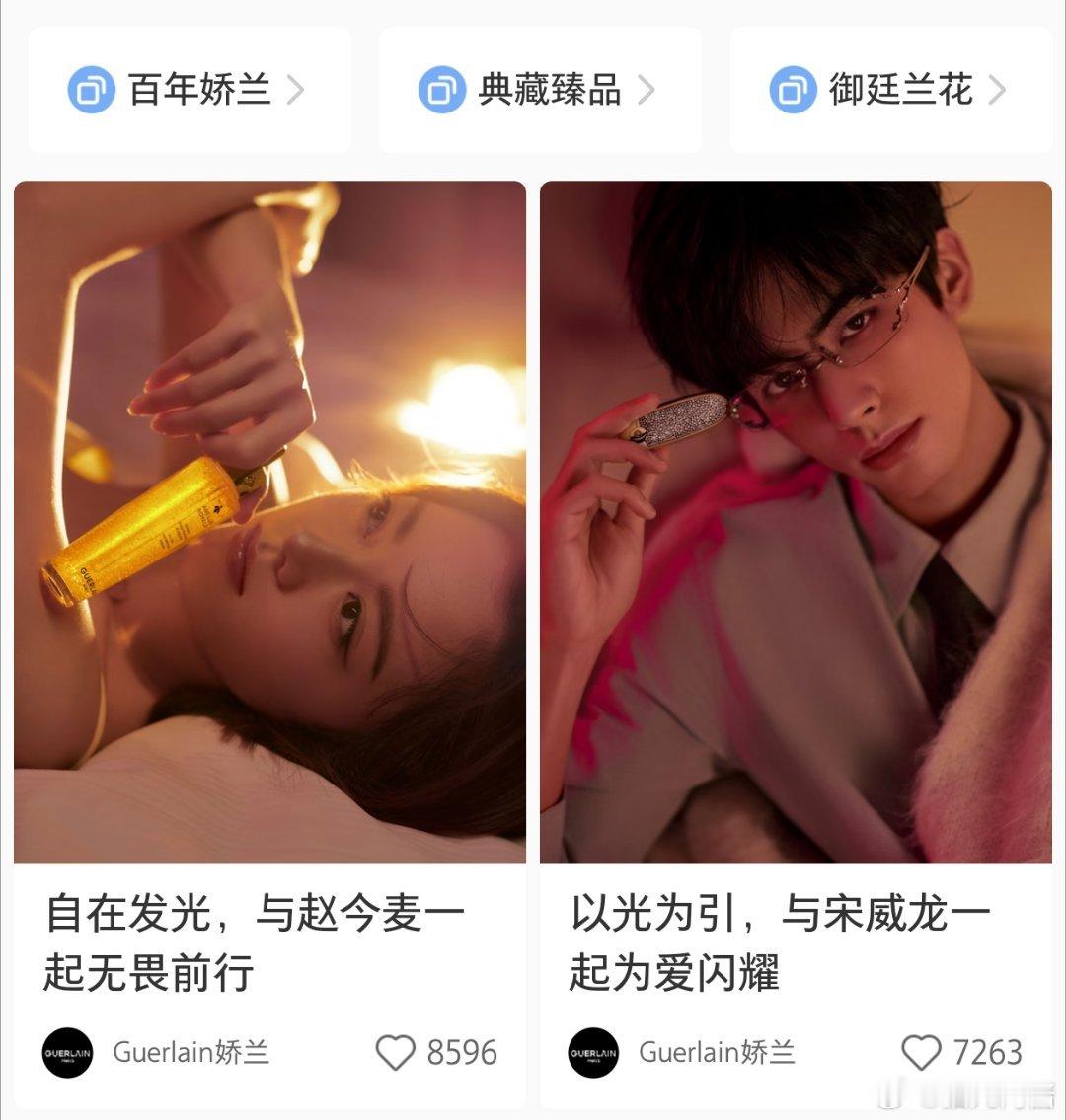1066x1120 pixels.
Task: Click the blue topic icon beside 典藏臻品
Action: tap(442, 88)
